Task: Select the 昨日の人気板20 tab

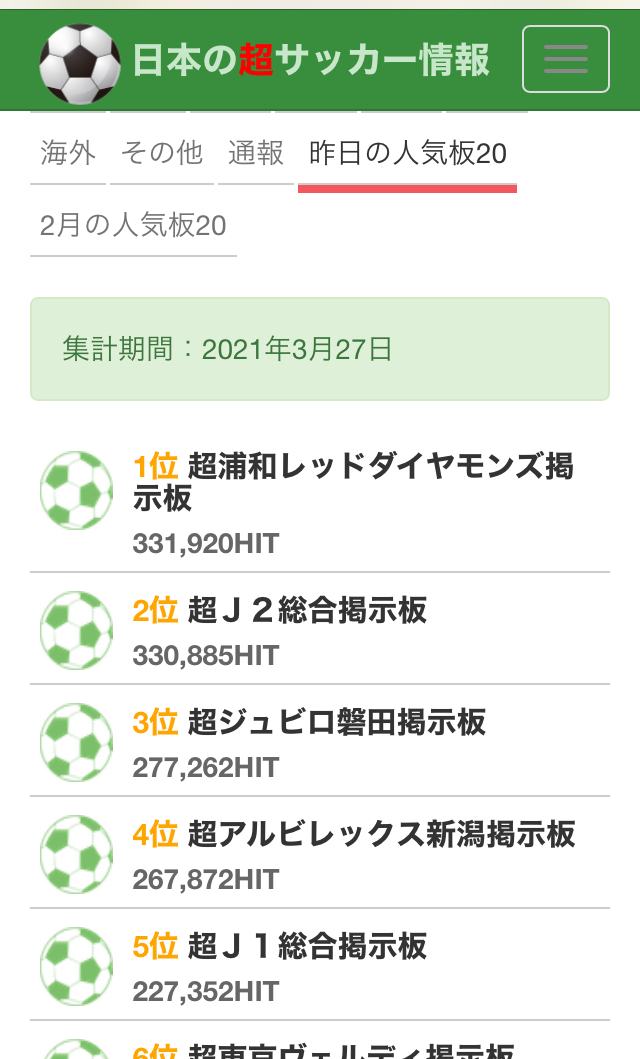Action: pyautogui.click(x=408, y=153)
